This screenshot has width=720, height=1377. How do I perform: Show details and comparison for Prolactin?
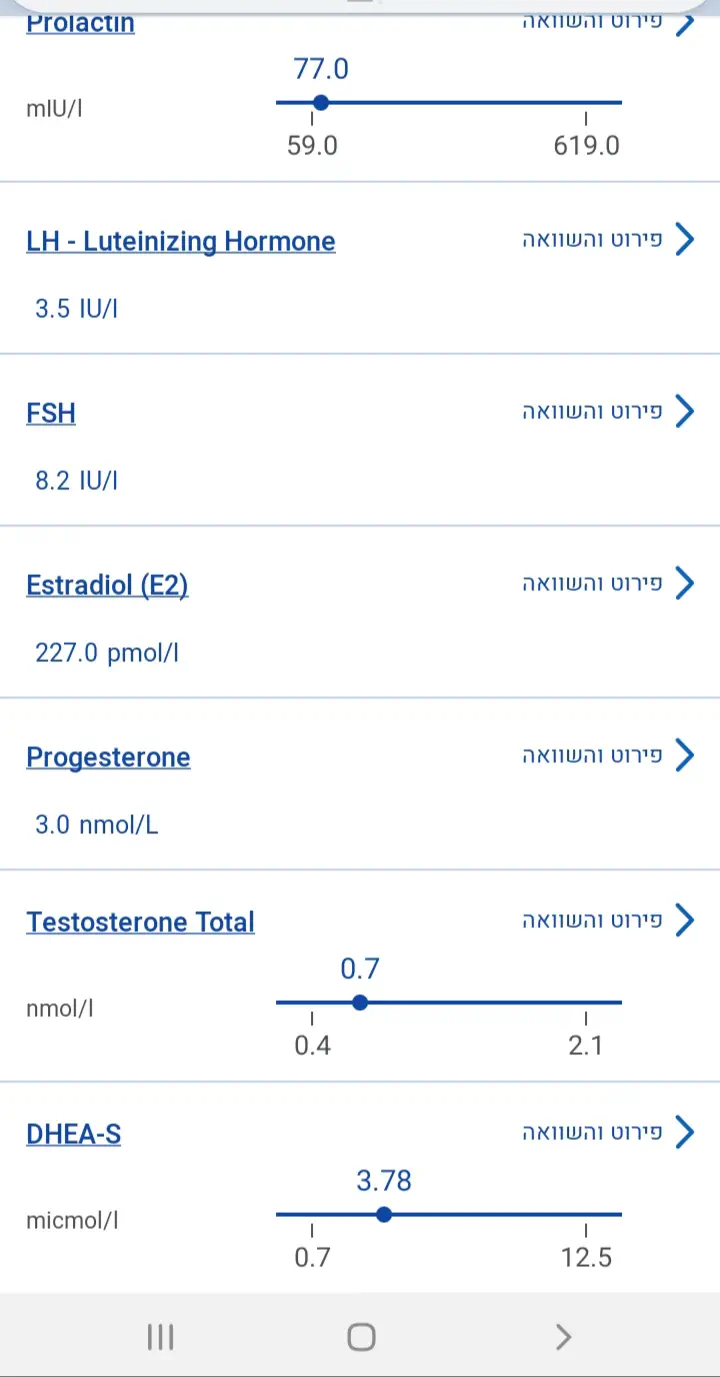pyautogui.click(x=607, y=22)
